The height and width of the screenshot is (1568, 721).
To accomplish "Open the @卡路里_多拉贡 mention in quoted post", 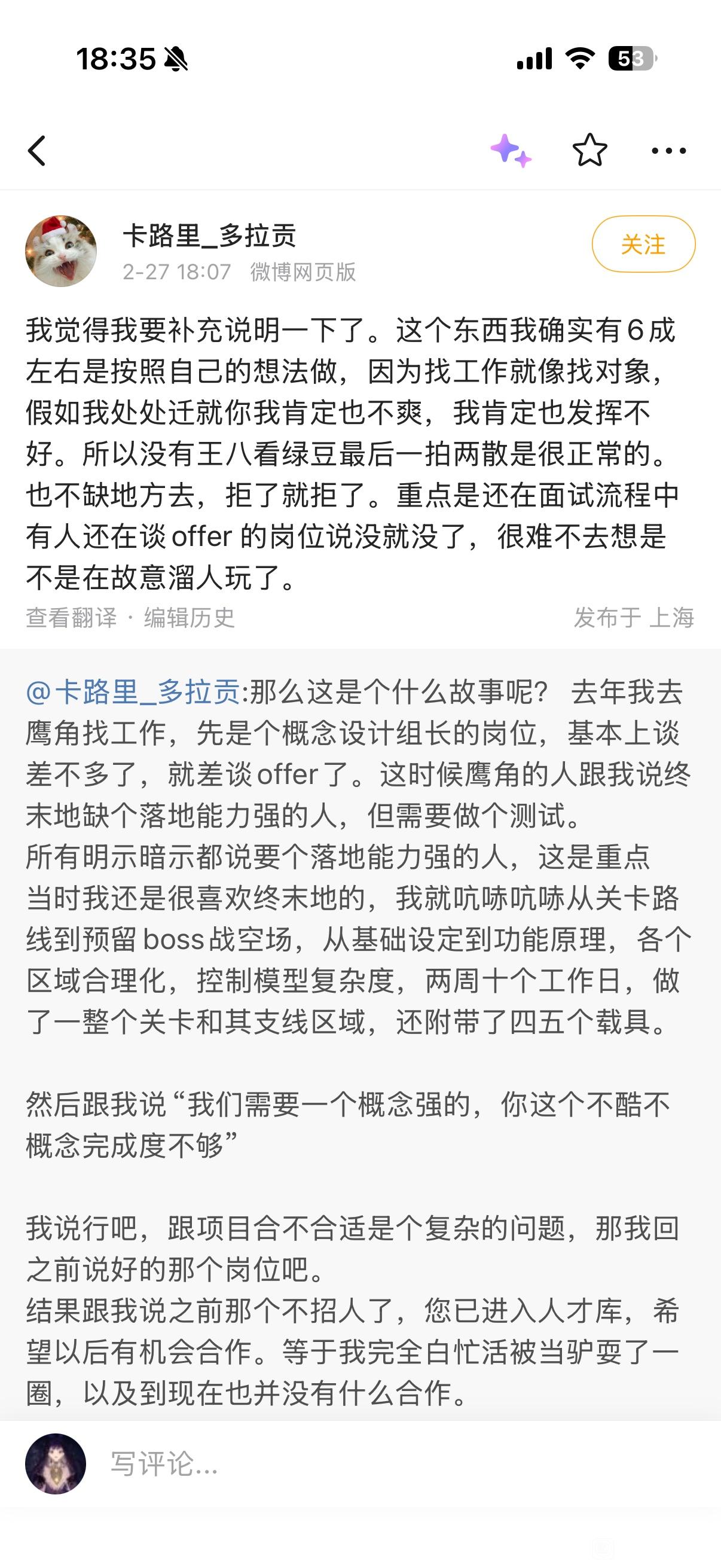I will (133, 692).
